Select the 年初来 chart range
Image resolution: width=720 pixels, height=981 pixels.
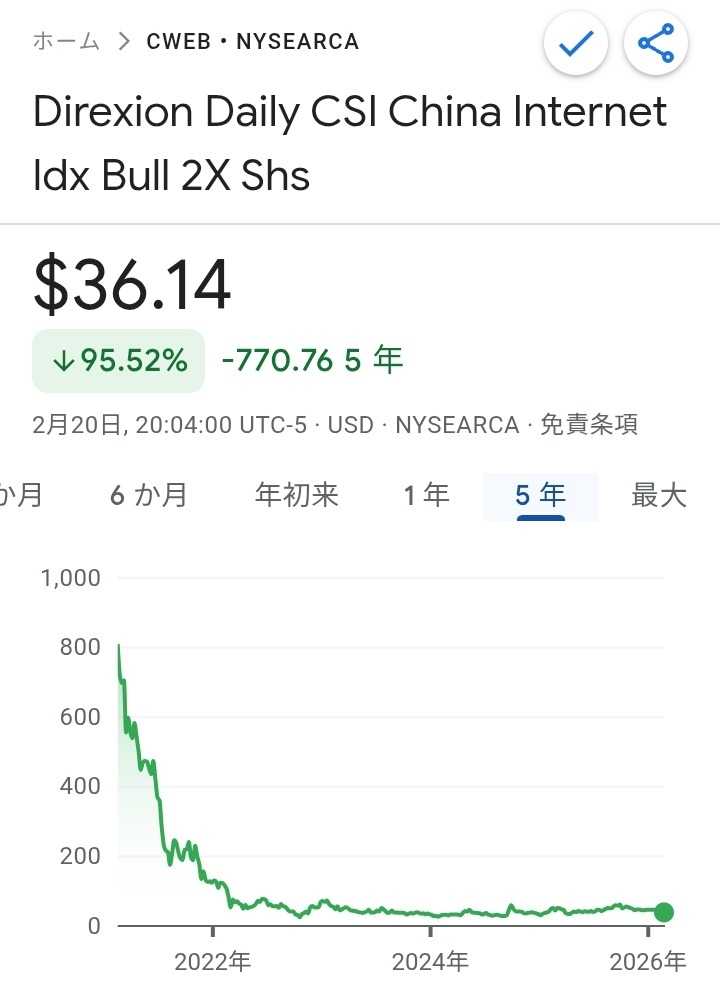click(297, 495)
